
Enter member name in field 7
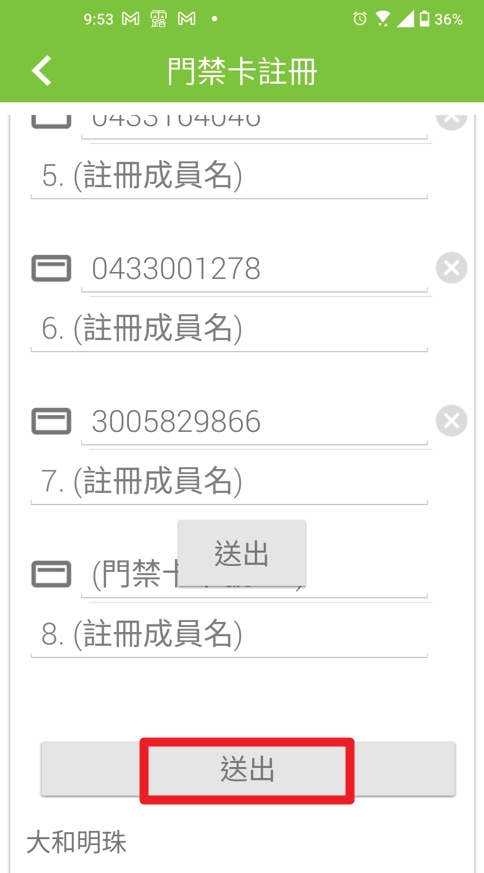(x=229, y=482)
